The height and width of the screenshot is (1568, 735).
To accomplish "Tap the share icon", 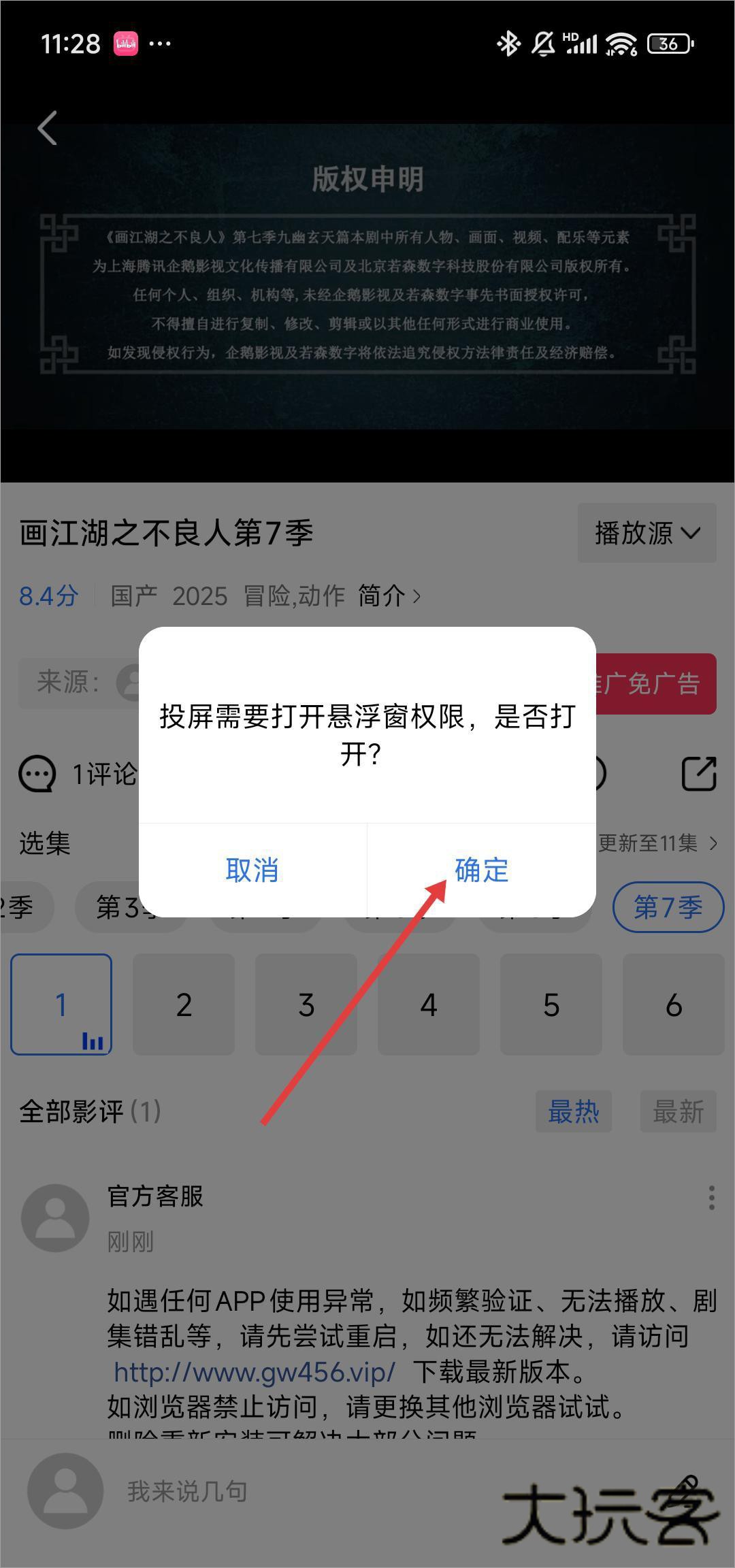I will tap(699, 774).
